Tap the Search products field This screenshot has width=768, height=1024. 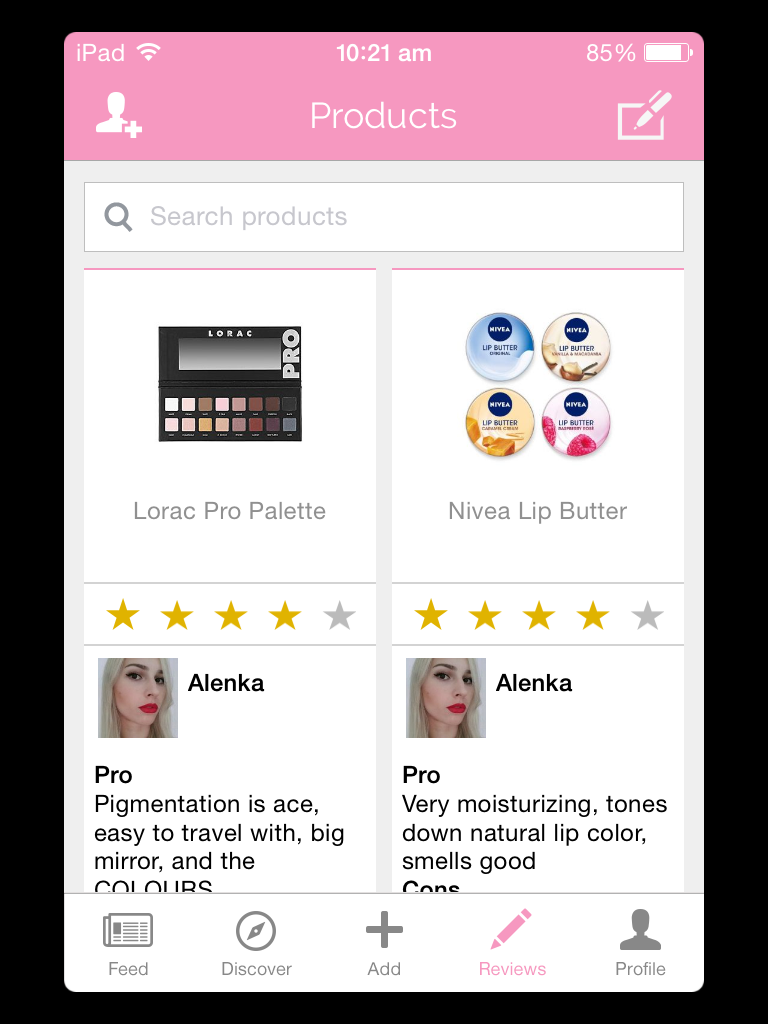384,217
